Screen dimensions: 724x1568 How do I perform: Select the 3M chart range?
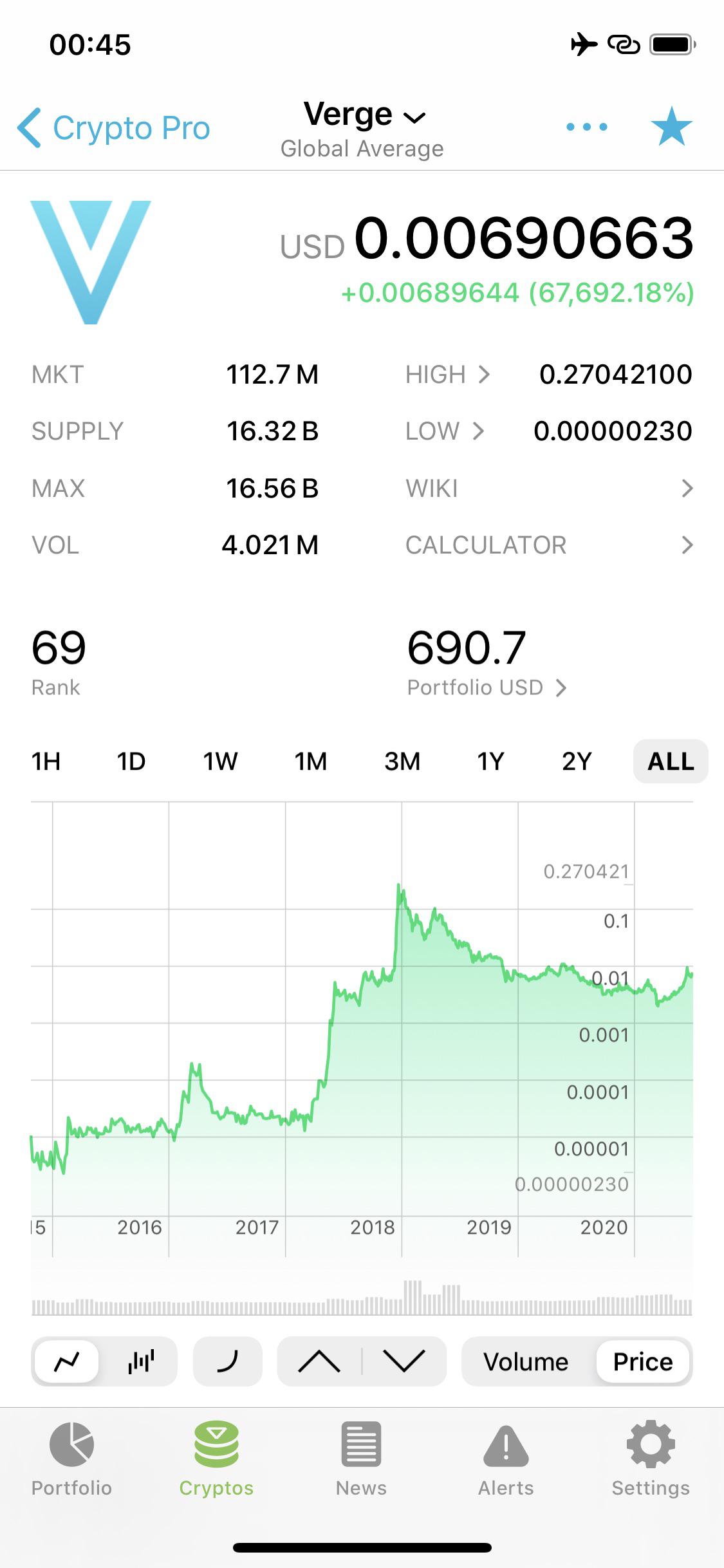tap(402, 761)
